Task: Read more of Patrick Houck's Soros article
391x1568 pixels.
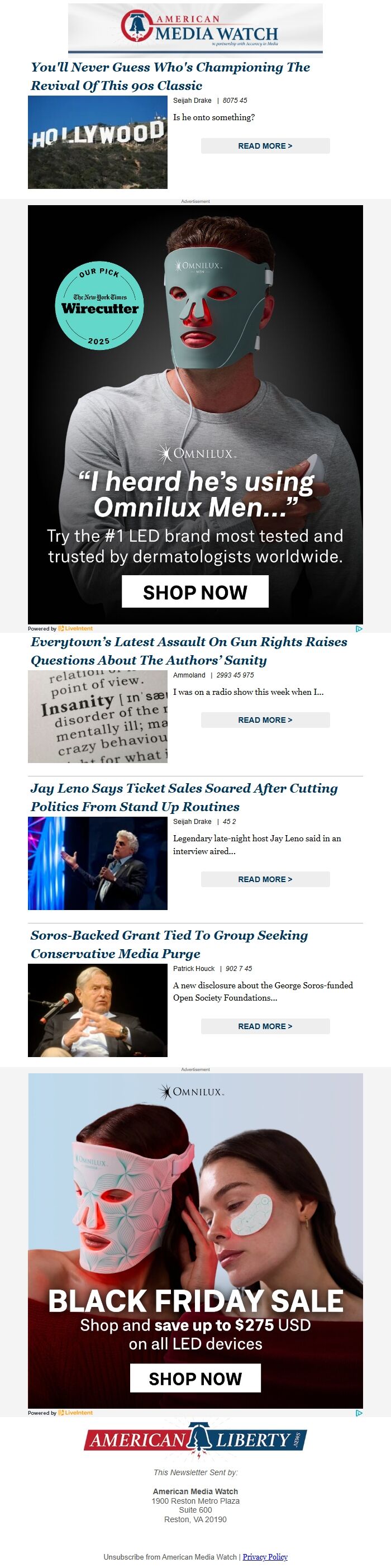Action: [x=265, y=1026]
